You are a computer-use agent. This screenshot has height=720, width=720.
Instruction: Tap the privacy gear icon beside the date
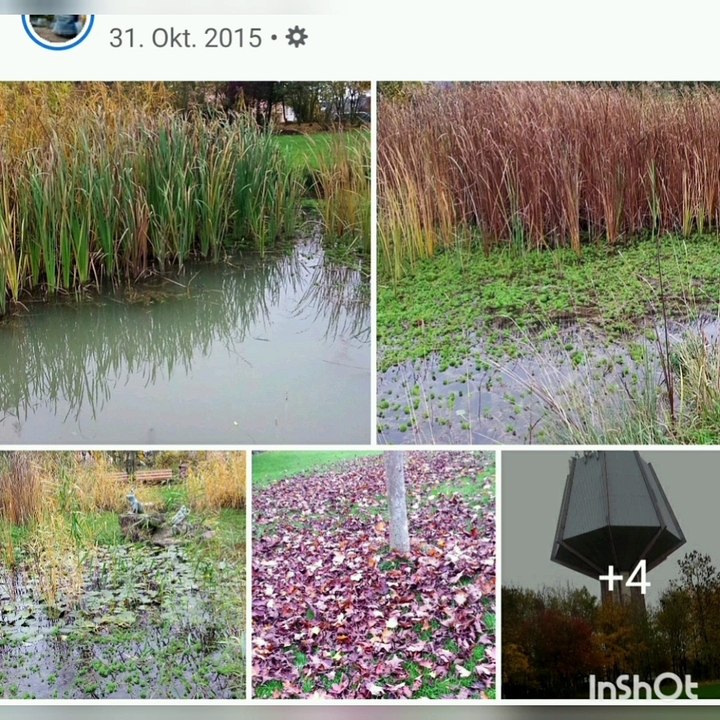tap(297, 38)
